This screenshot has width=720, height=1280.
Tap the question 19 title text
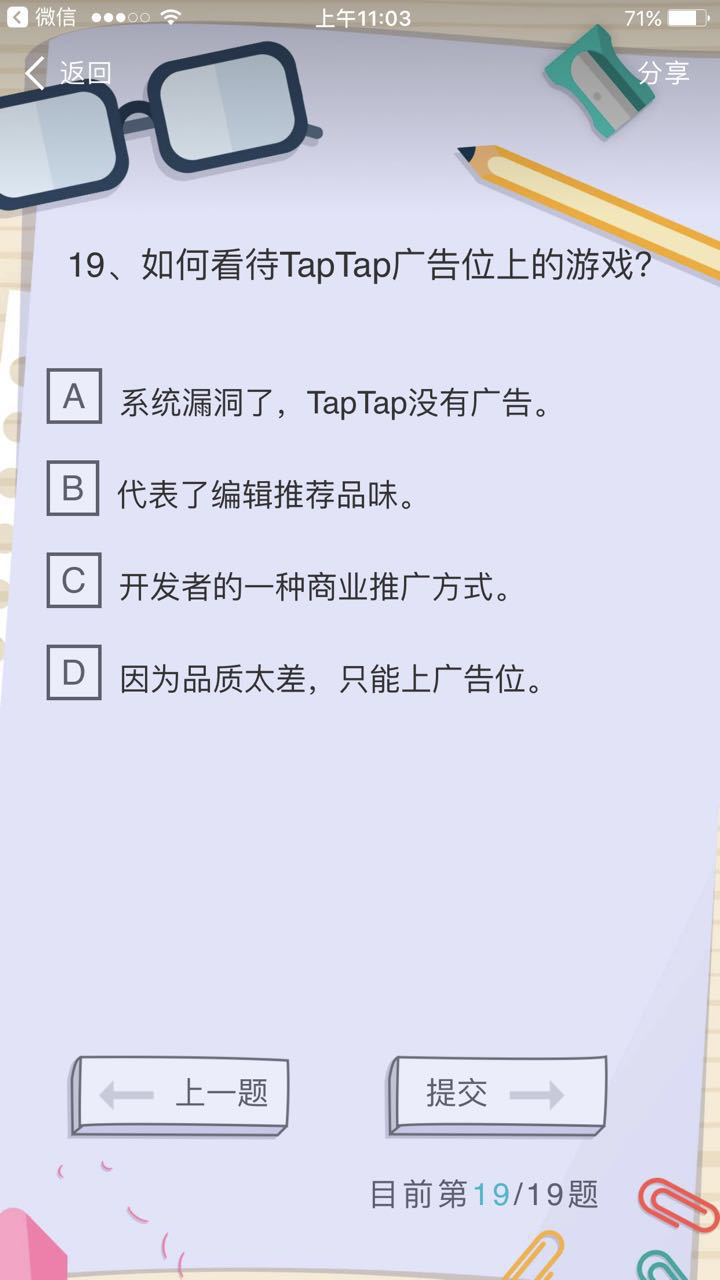click(360, 262)
